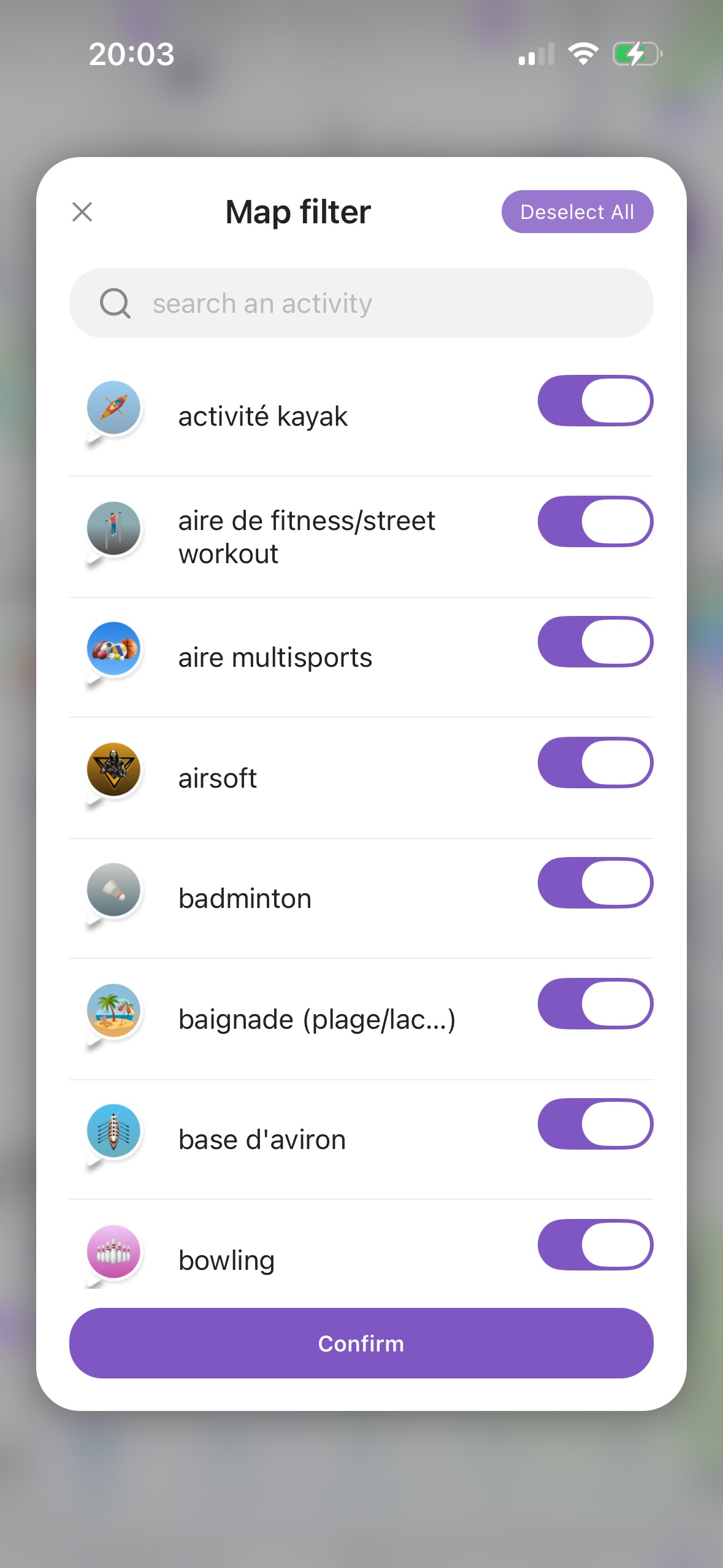The image size is (723, 1568).
Task: Click the fitness/street workout activity icon
Action: 113,528
